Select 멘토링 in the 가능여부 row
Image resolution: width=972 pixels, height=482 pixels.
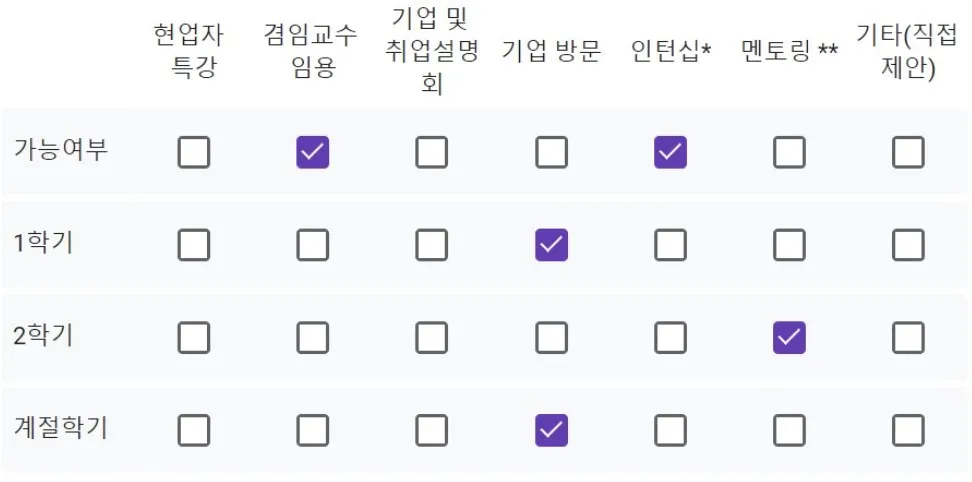(789, 152)
